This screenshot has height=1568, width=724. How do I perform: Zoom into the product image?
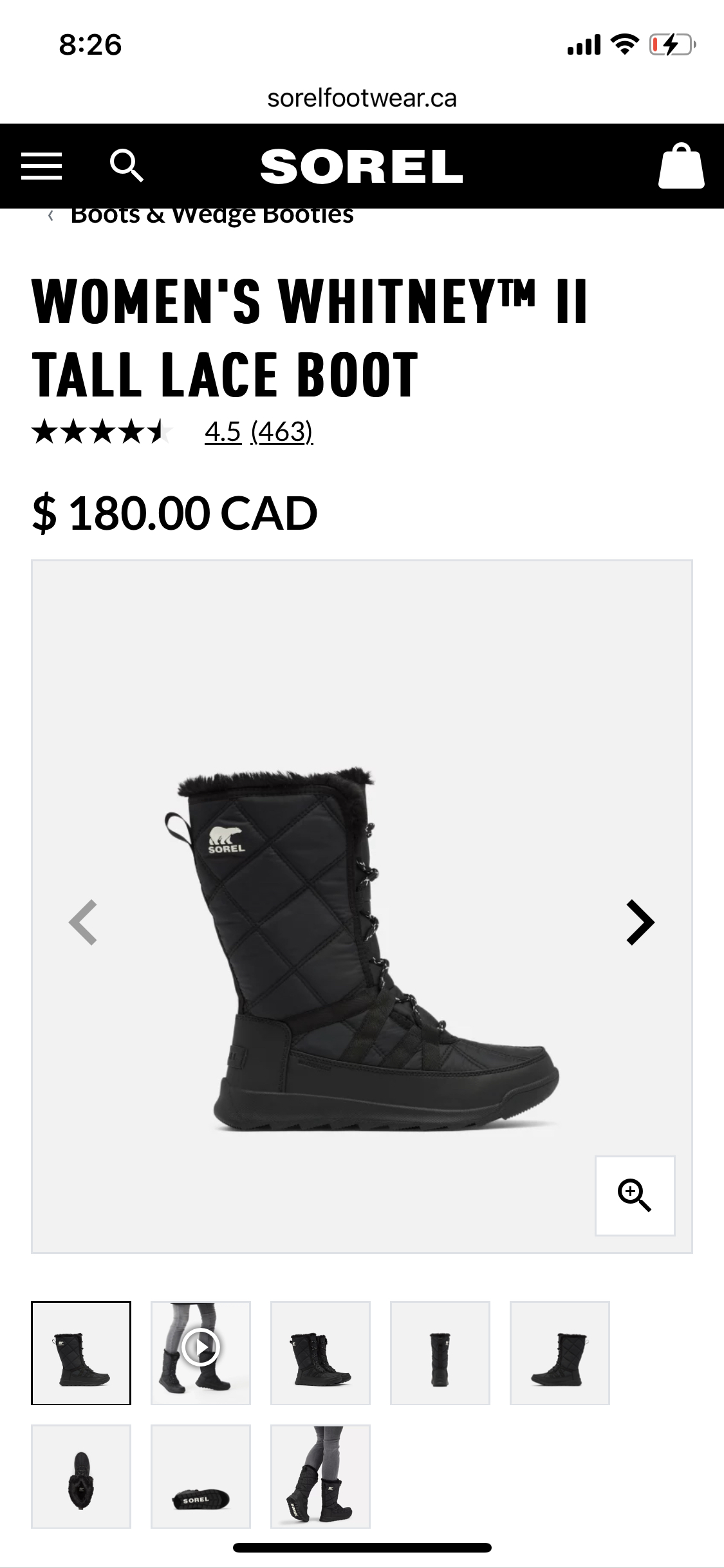click(x=635, y=1195)
